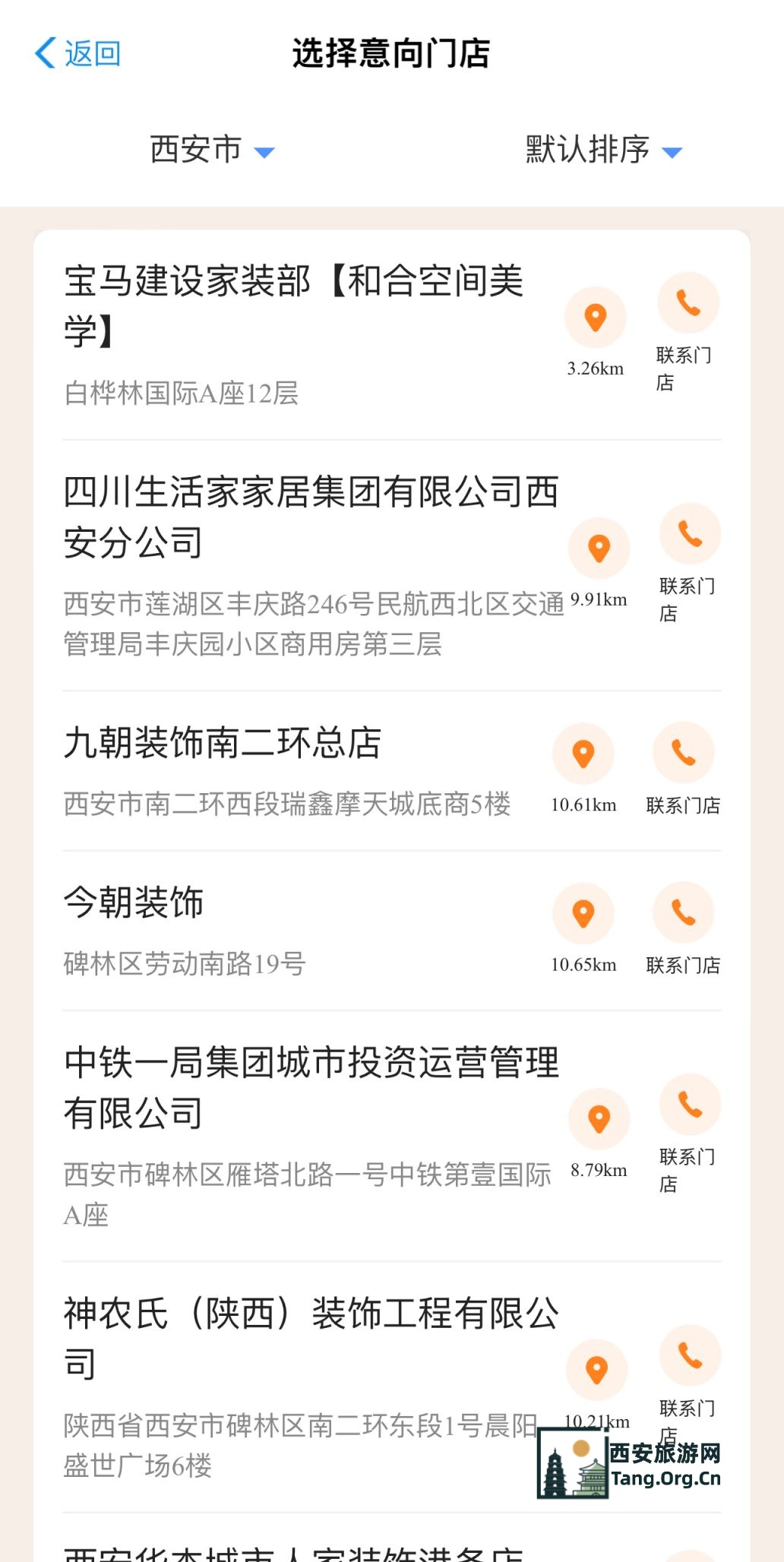Open the 选择意向门店 title area
784x1562 pixels.
(x=392, y=55)
